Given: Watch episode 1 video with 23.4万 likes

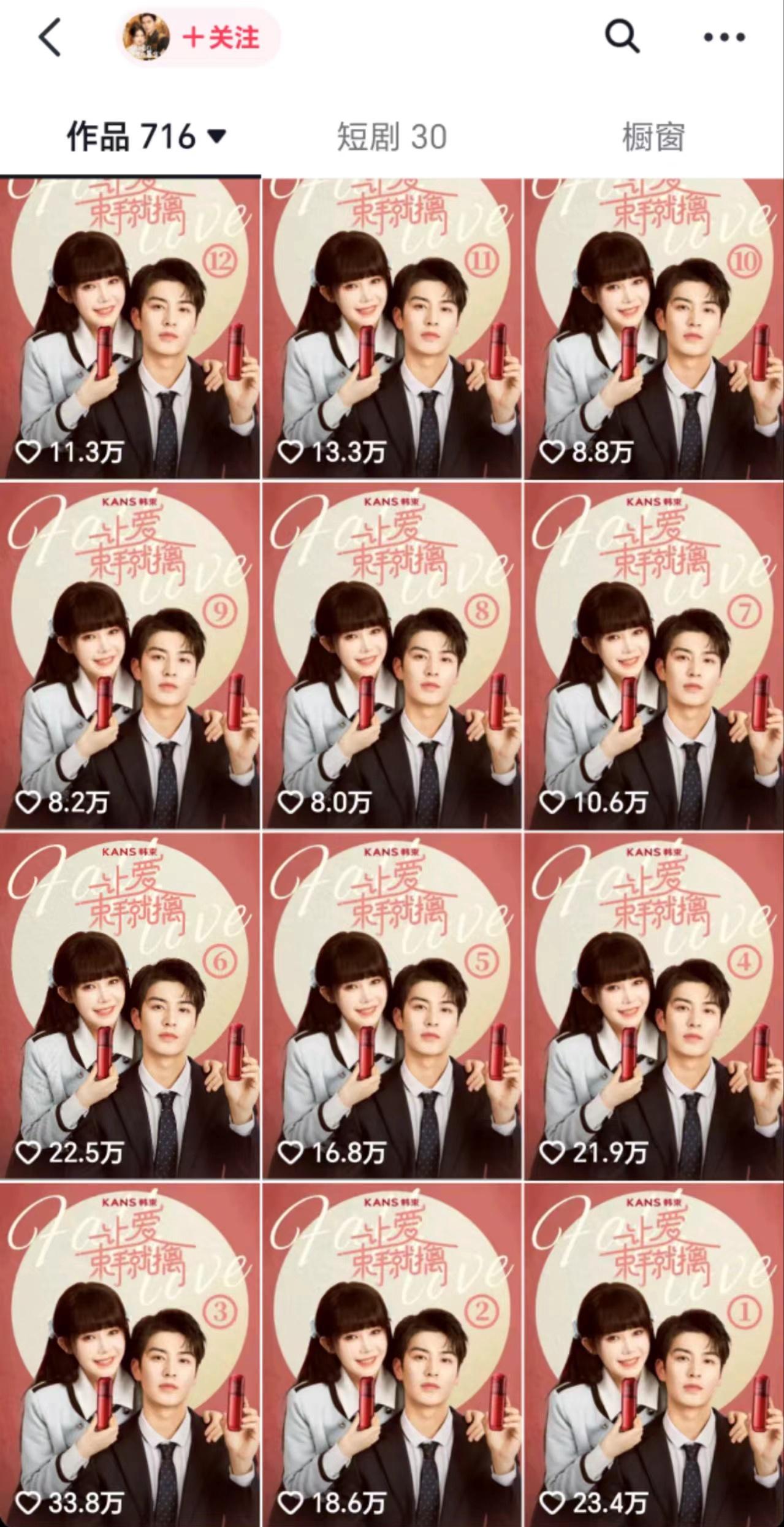Looking at the screenshot, I should pos(654,1355).
